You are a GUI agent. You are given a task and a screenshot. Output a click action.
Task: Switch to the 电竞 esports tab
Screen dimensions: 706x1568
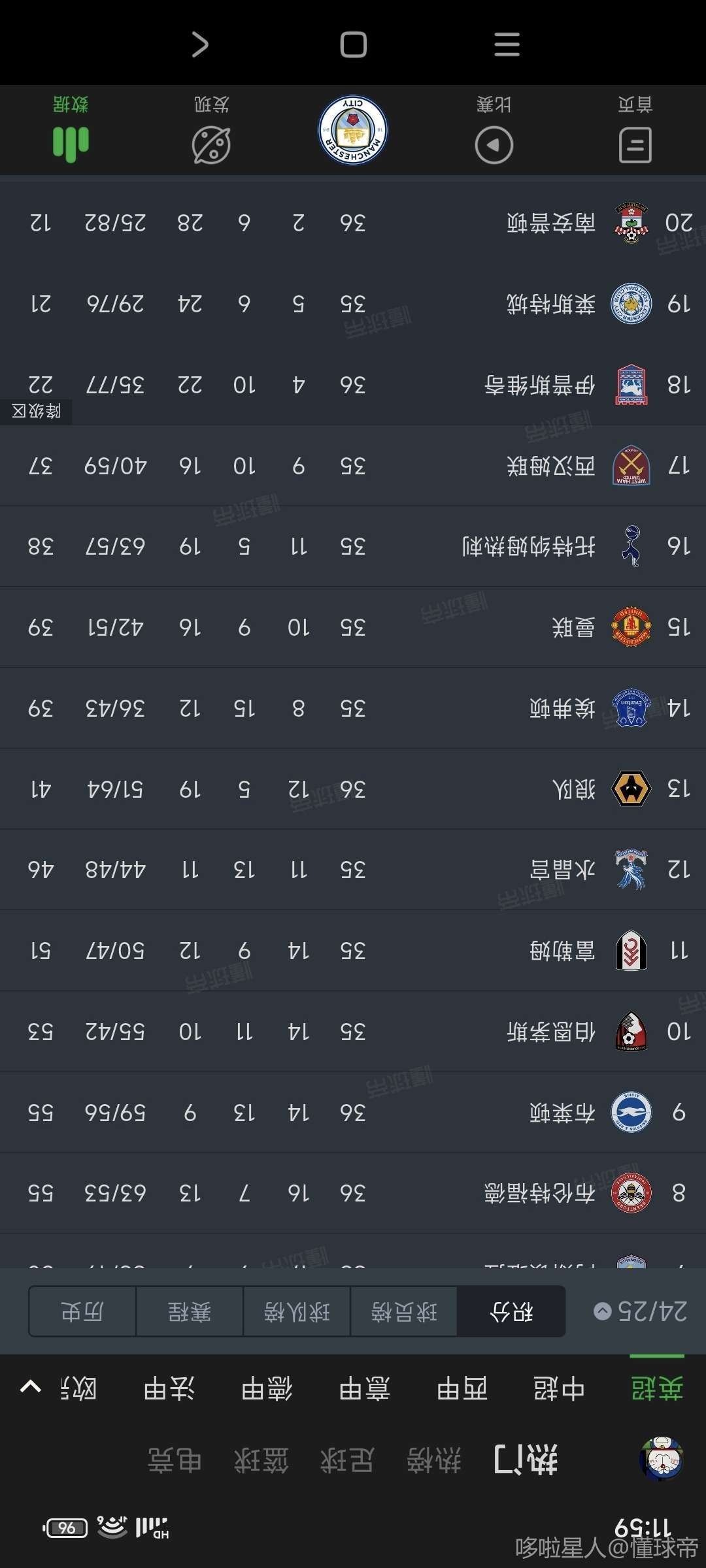point(175,1460)
